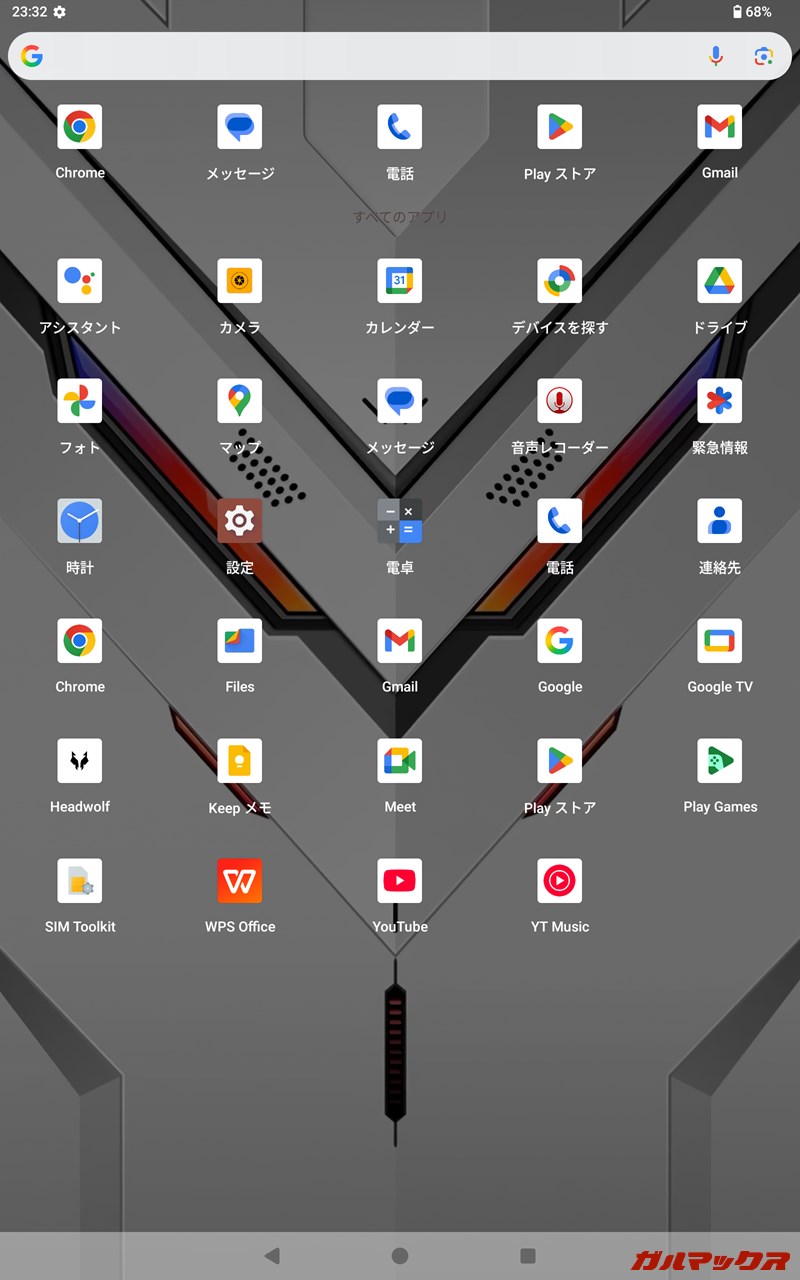Open the ドライブ app
This screenshot has height=1280, width=800.
point(720,282)
